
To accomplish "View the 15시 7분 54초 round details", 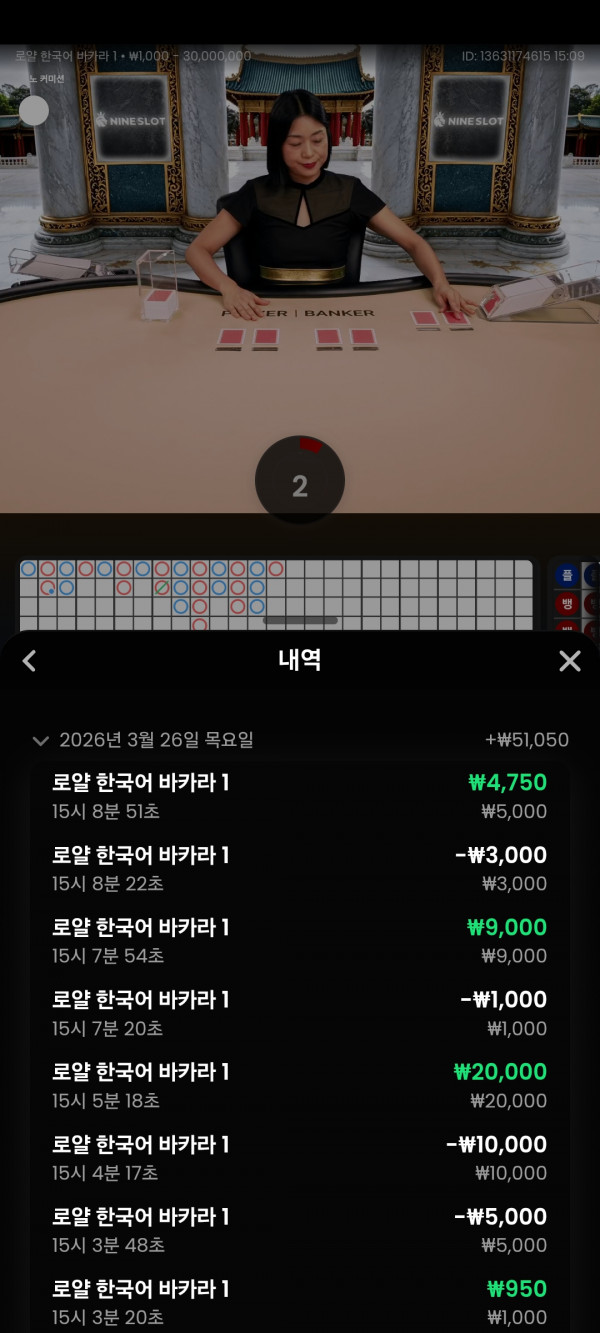I will click(299, 941).
